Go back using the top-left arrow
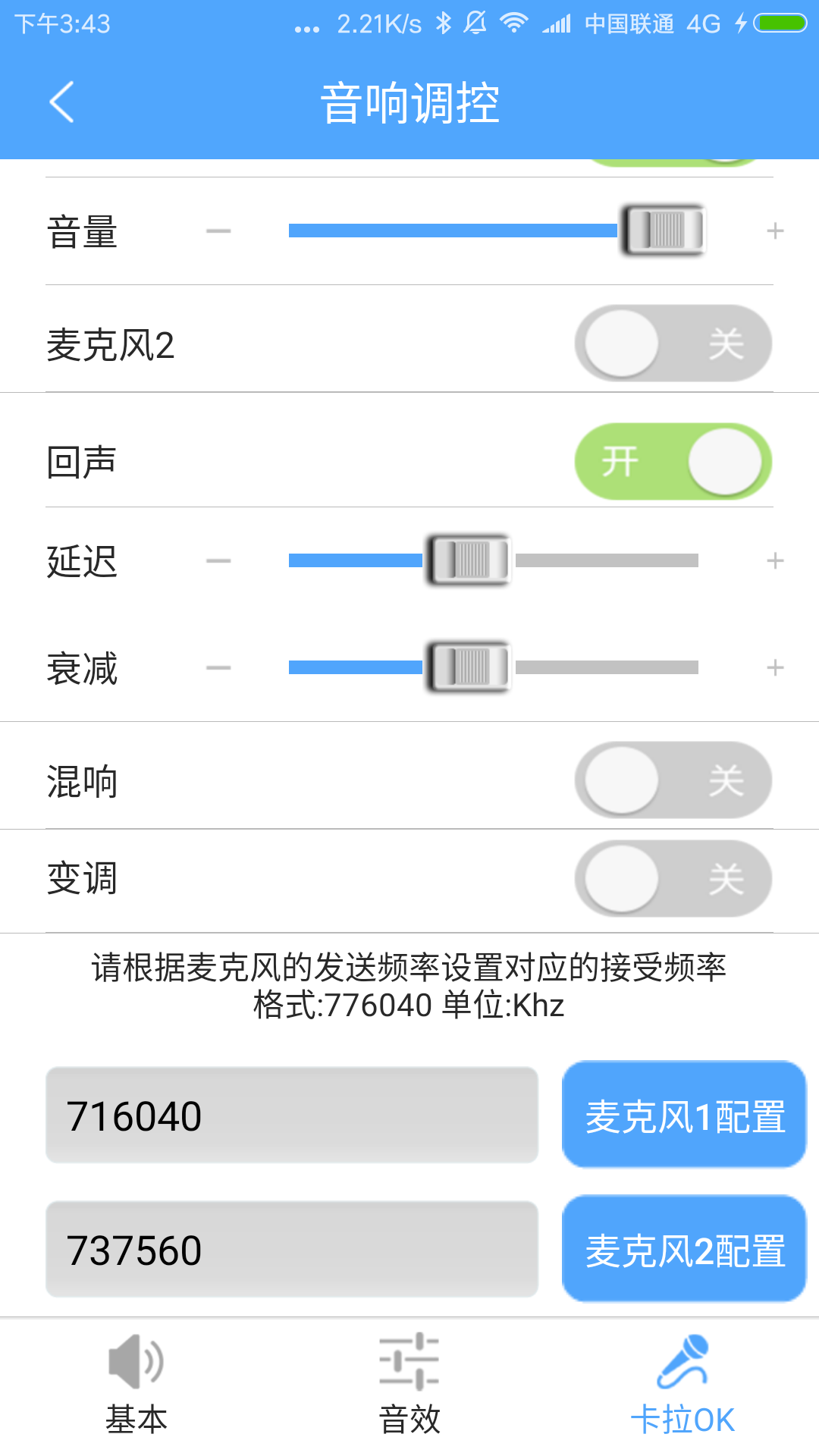This screenshot has height=1456, width=819. (61, 102)
